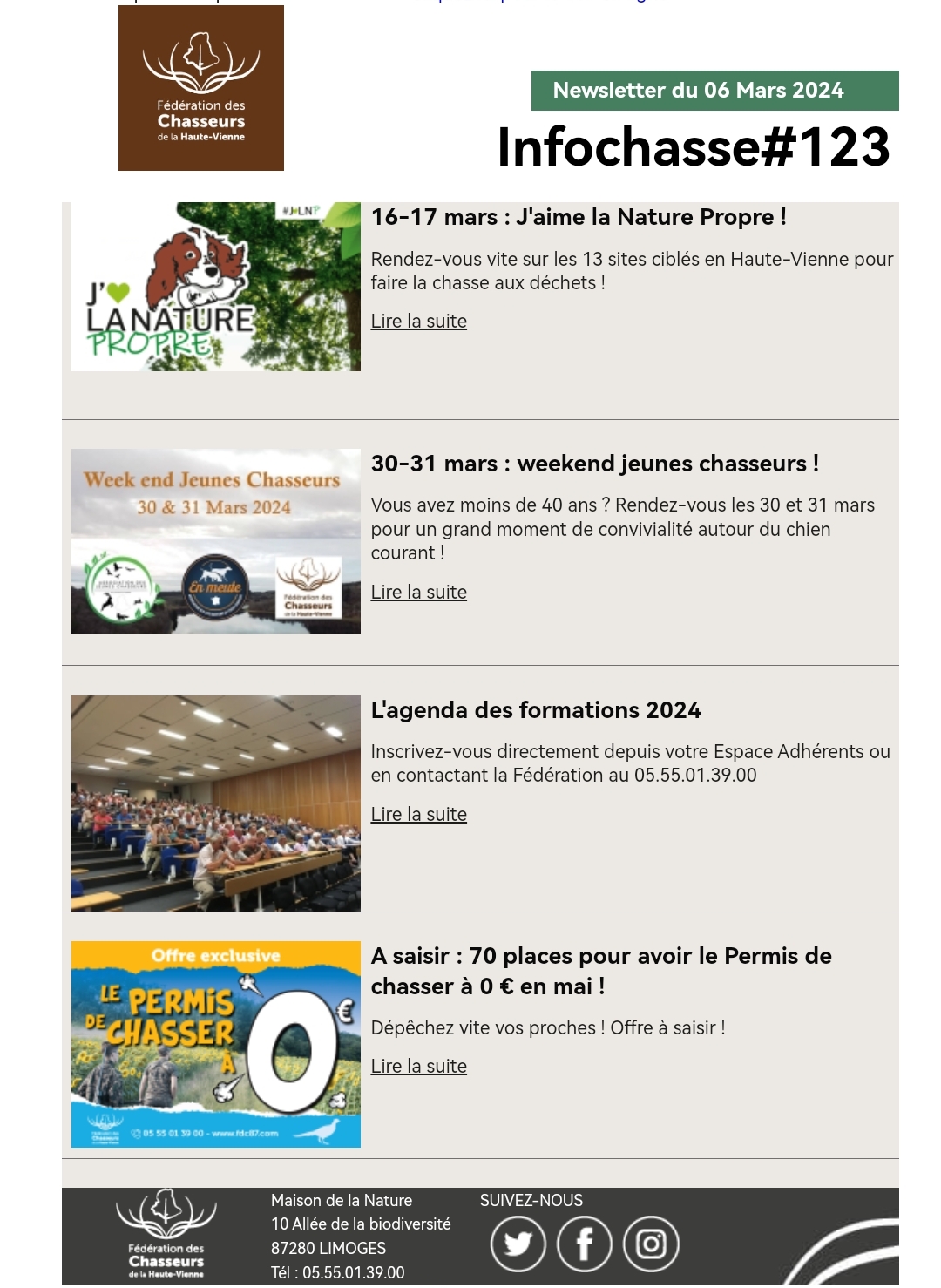Open the Week end Jeunes Chasseurs image
Screen dimensions: 941x1288
(x=215, y=541)
